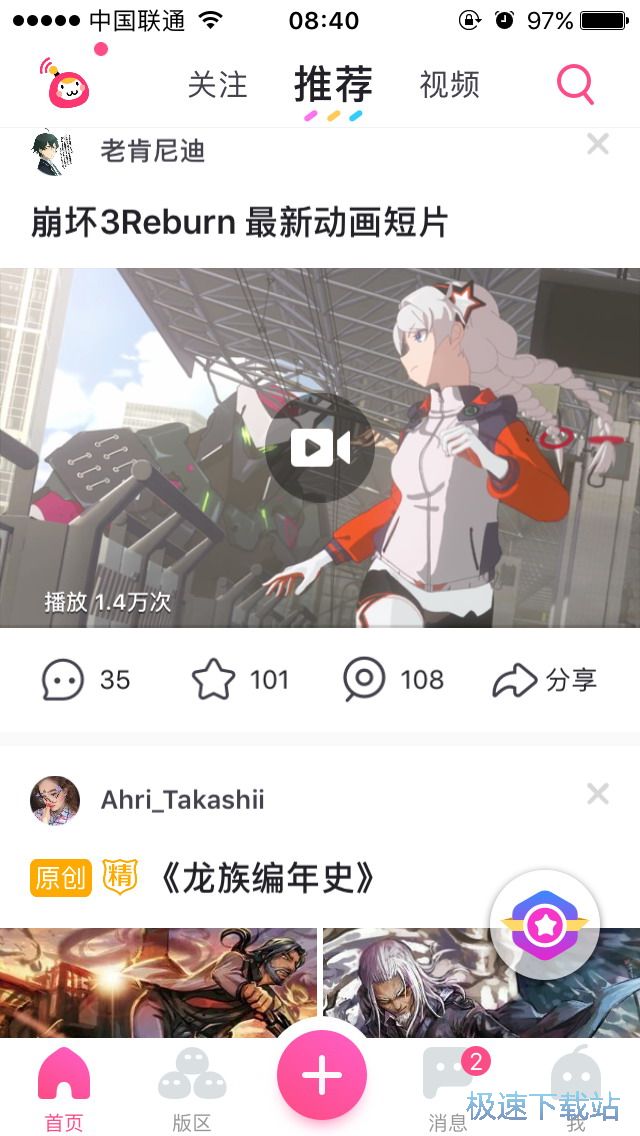Favorite the 崩坏3Reburn post with star
The image size is (640, 1136).
tap(240, 680)
